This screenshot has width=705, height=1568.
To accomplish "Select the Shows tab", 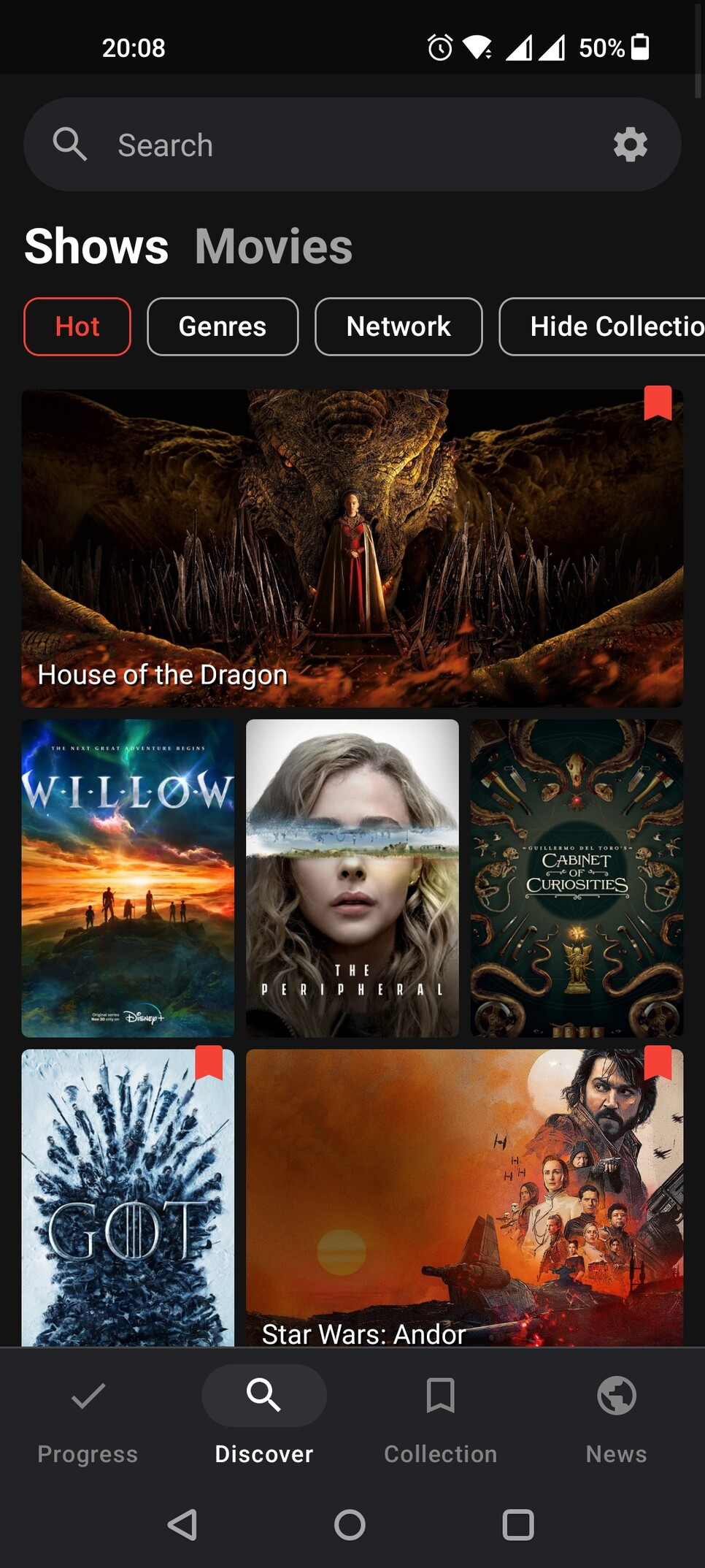I will (96, 246).
